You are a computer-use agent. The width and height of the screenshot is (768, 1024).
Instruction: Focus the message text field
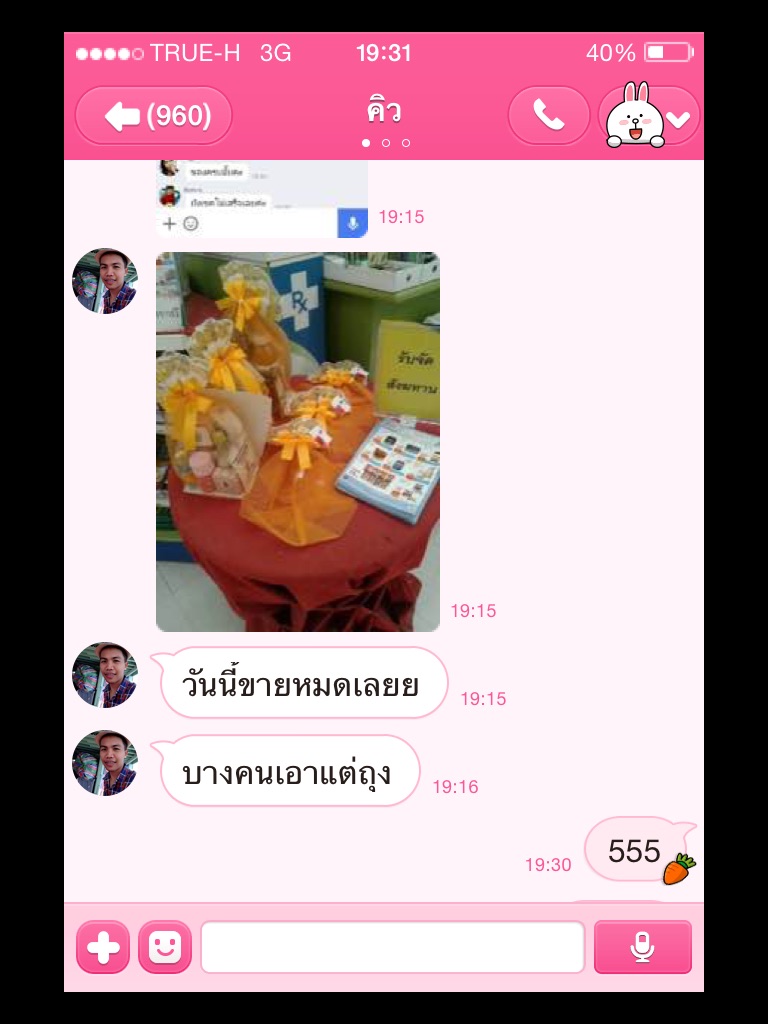[392, 947]
